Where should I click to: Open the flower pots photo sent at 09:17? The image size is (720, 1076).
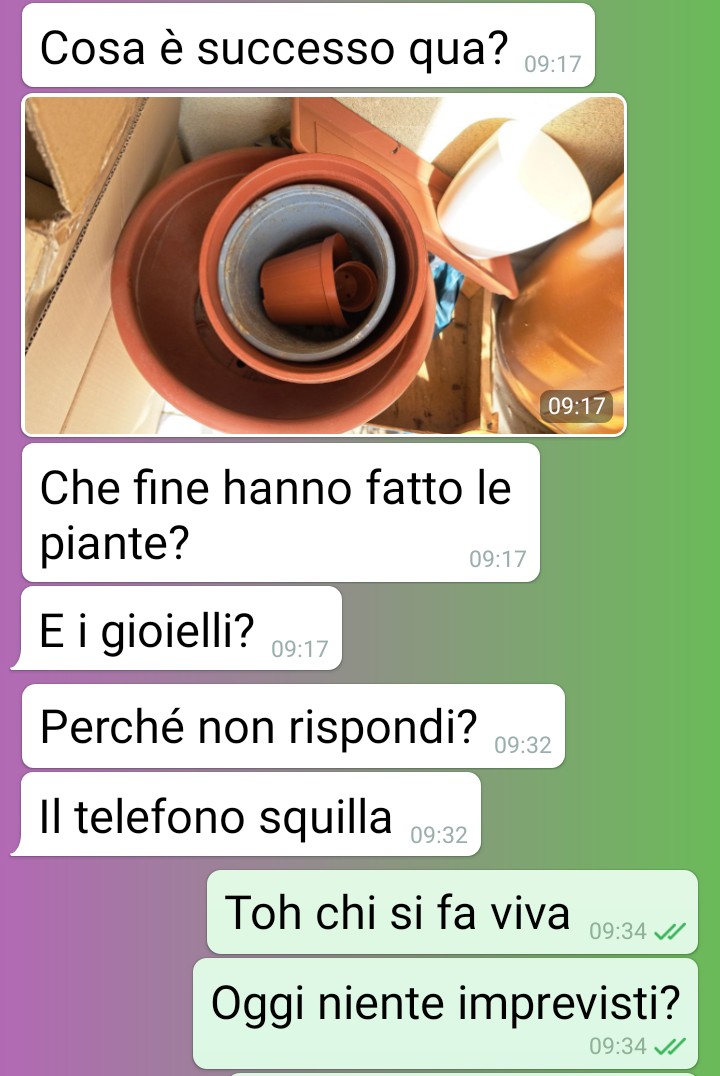click(323, 265)
